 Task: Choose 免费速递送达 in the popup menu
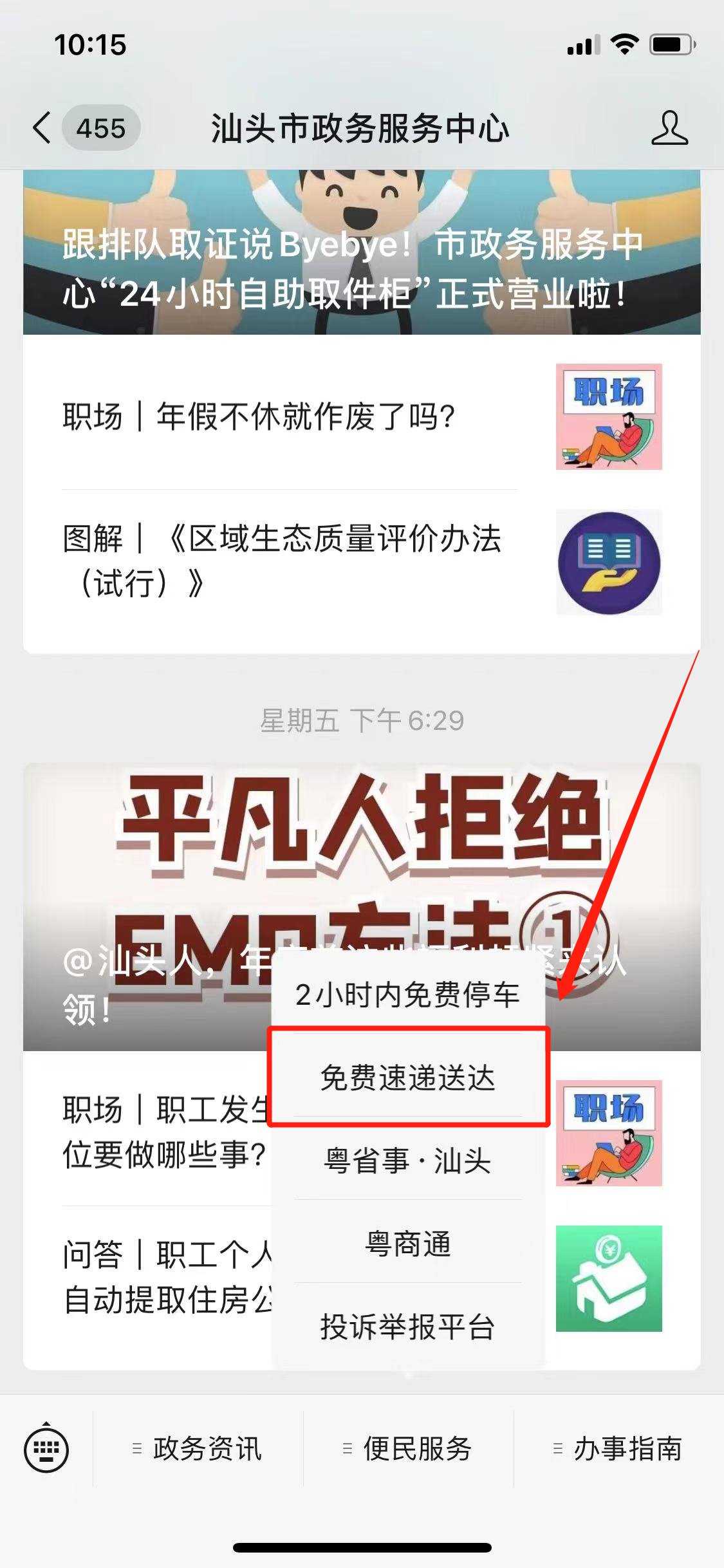[x=407, y=1078]
